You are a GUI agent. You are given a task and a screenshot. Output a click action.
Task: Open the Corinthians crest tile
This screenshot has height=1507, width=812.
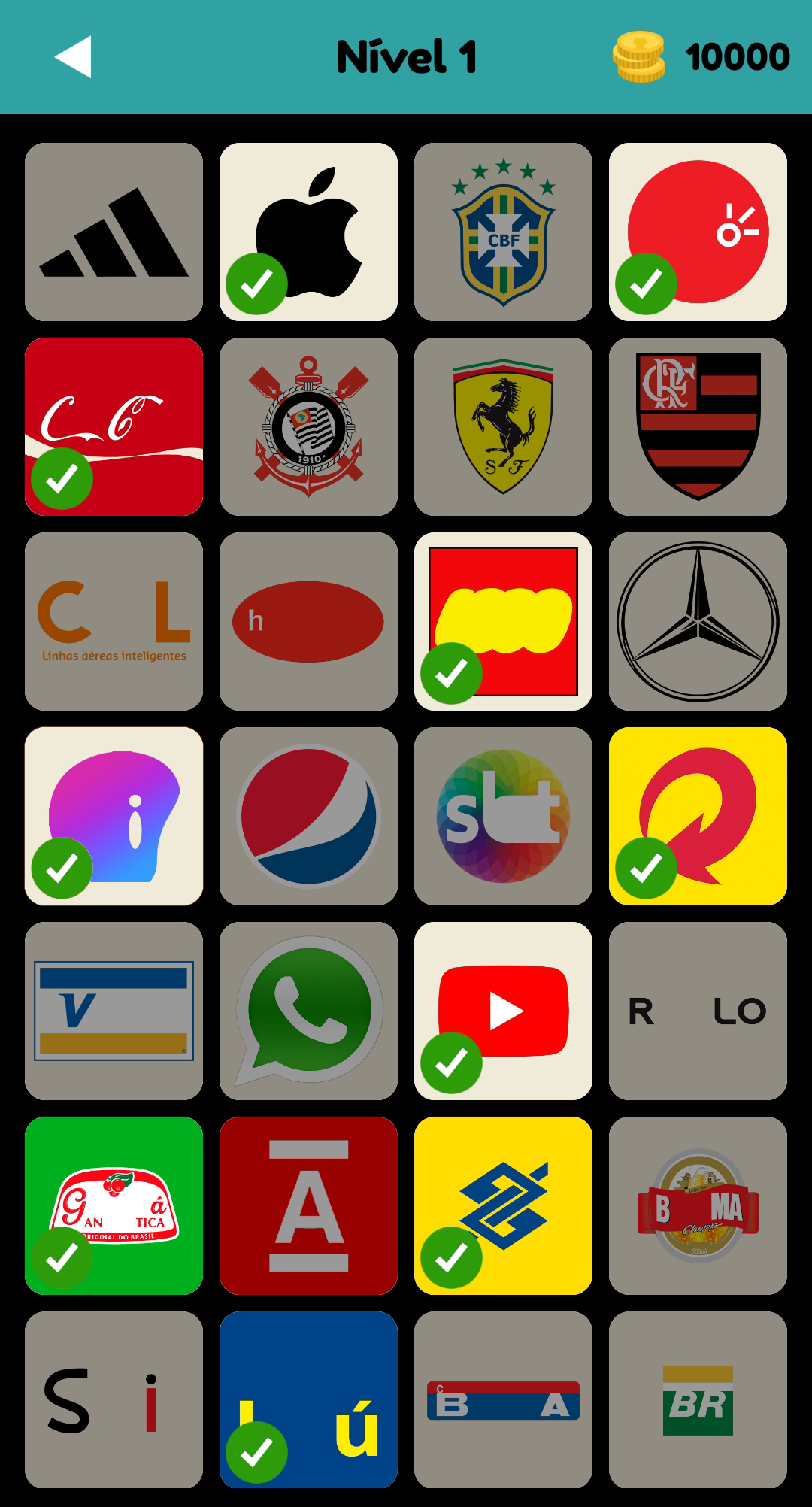(x=308, y=426)
